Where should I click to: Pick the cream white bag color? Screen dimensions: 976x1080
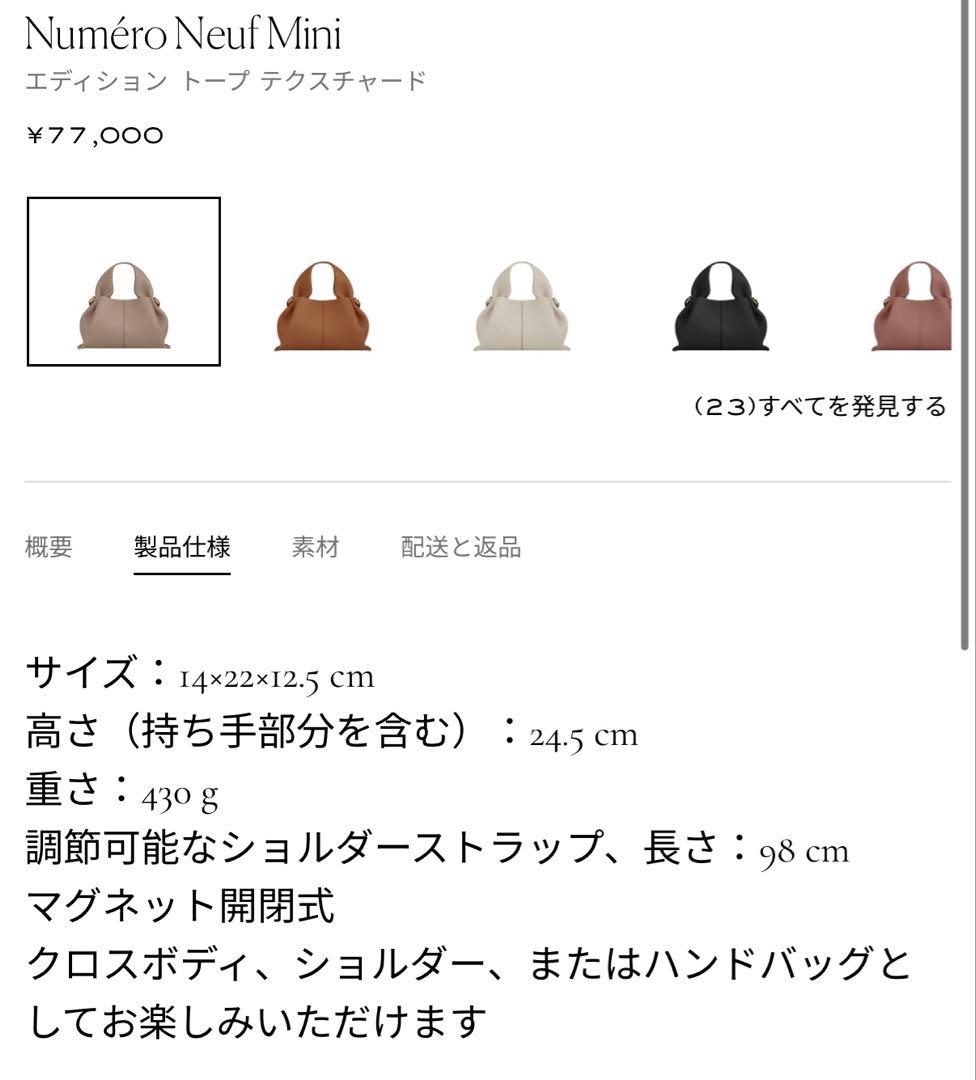(521, 305)
